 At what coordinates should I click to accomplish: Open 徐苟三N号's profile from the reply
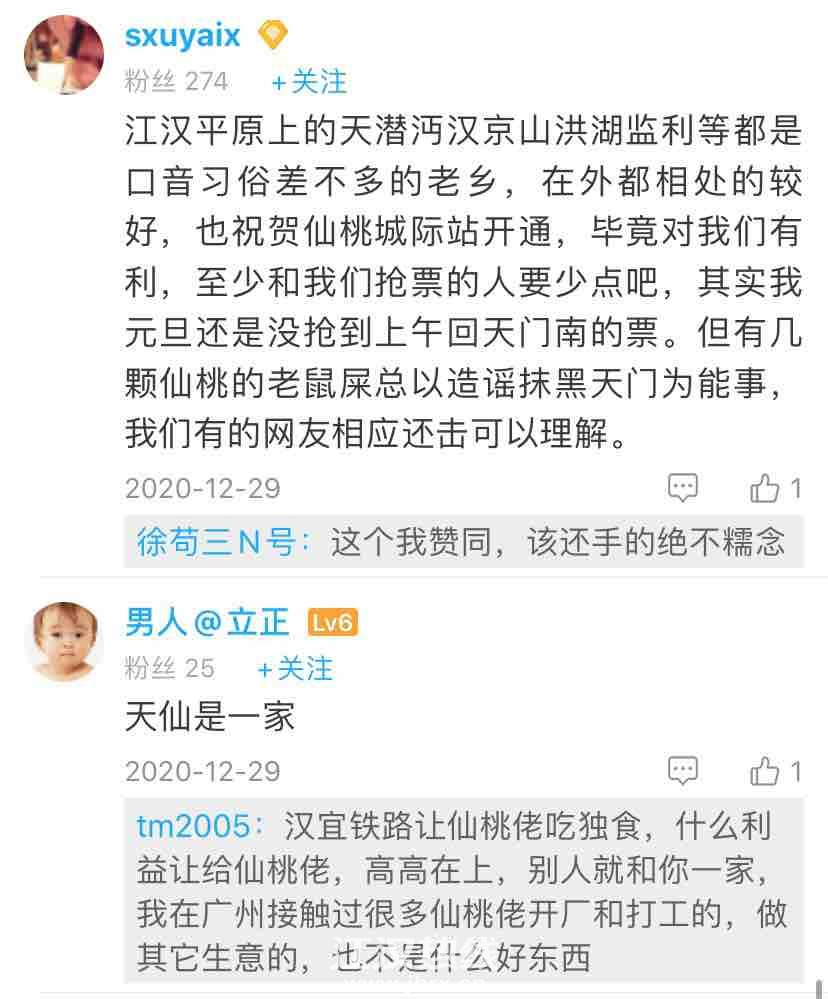coord(214,543)
